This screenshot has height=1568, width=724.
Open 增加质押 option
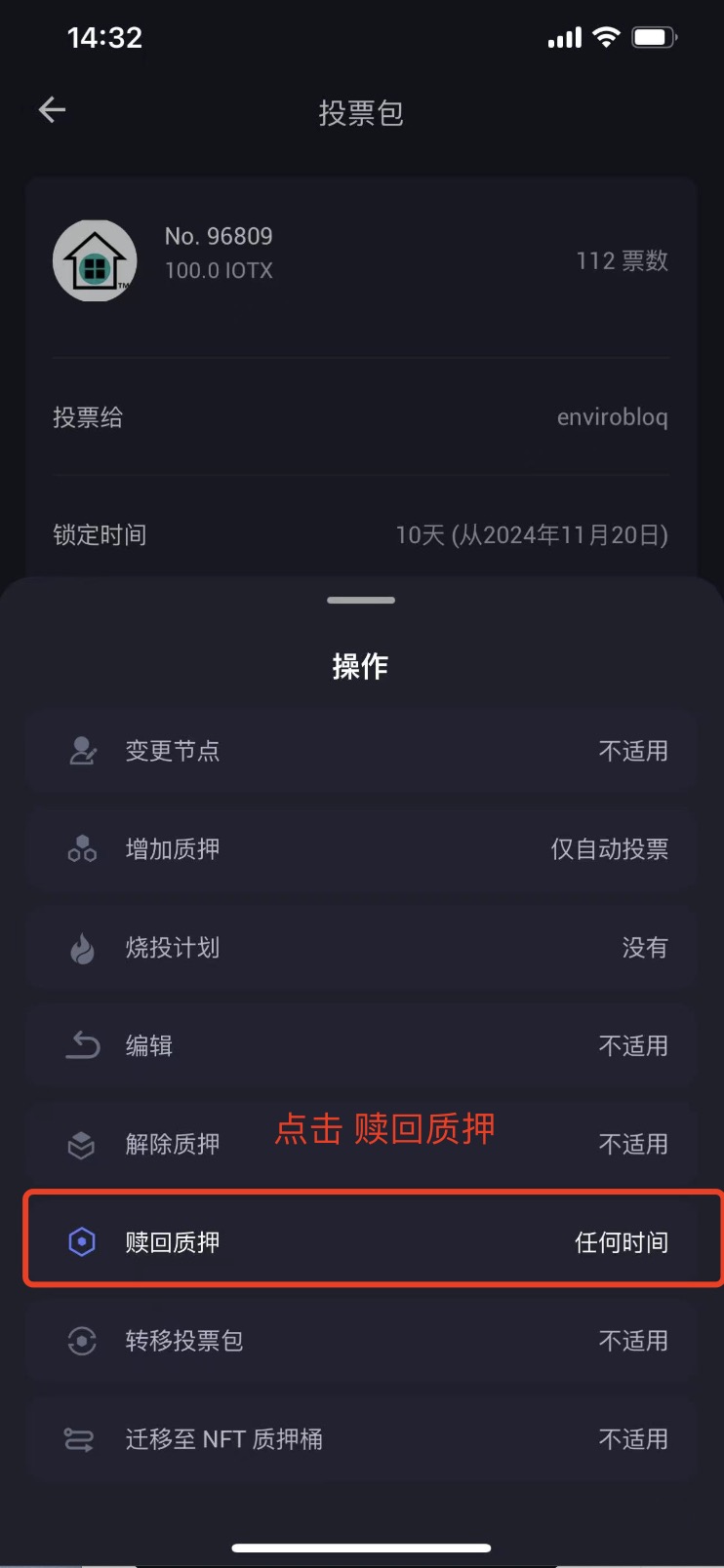tap(361, 849)
